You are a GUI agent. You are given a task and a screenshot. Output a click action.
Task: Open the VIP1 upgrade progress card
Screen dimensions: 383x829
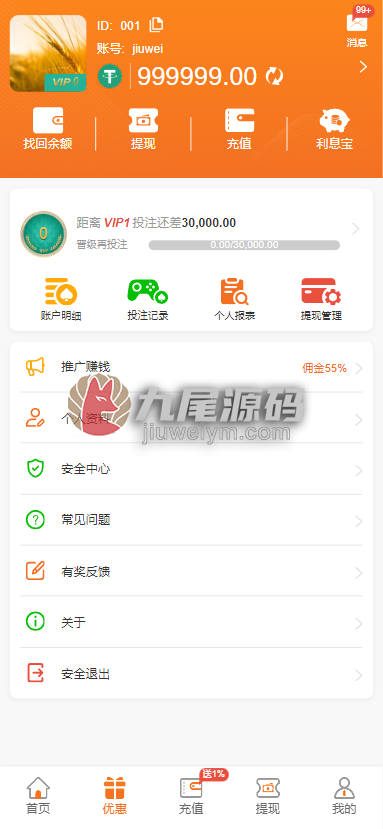coord(192,233)
